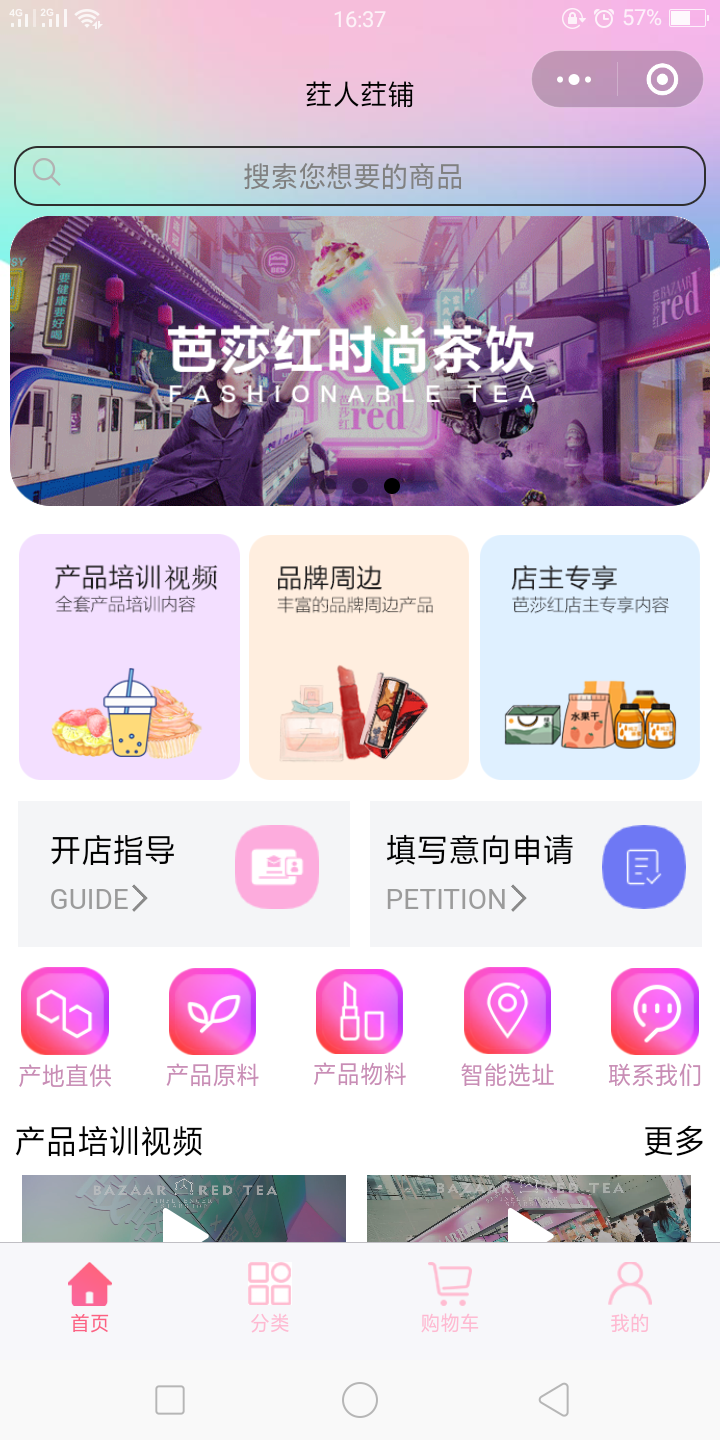Viewport: 720px width, 1440px height.
Task: Switch to the 购物车 tab
Action: (x=450, y=1297)
